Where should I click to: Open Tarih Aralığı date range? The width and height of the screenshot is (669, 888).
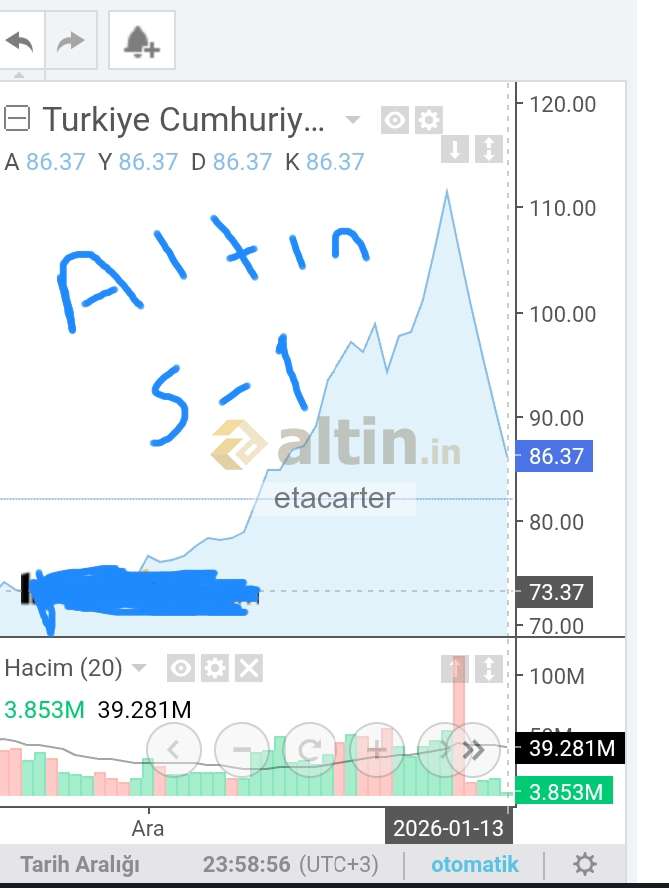click(80, 864)
